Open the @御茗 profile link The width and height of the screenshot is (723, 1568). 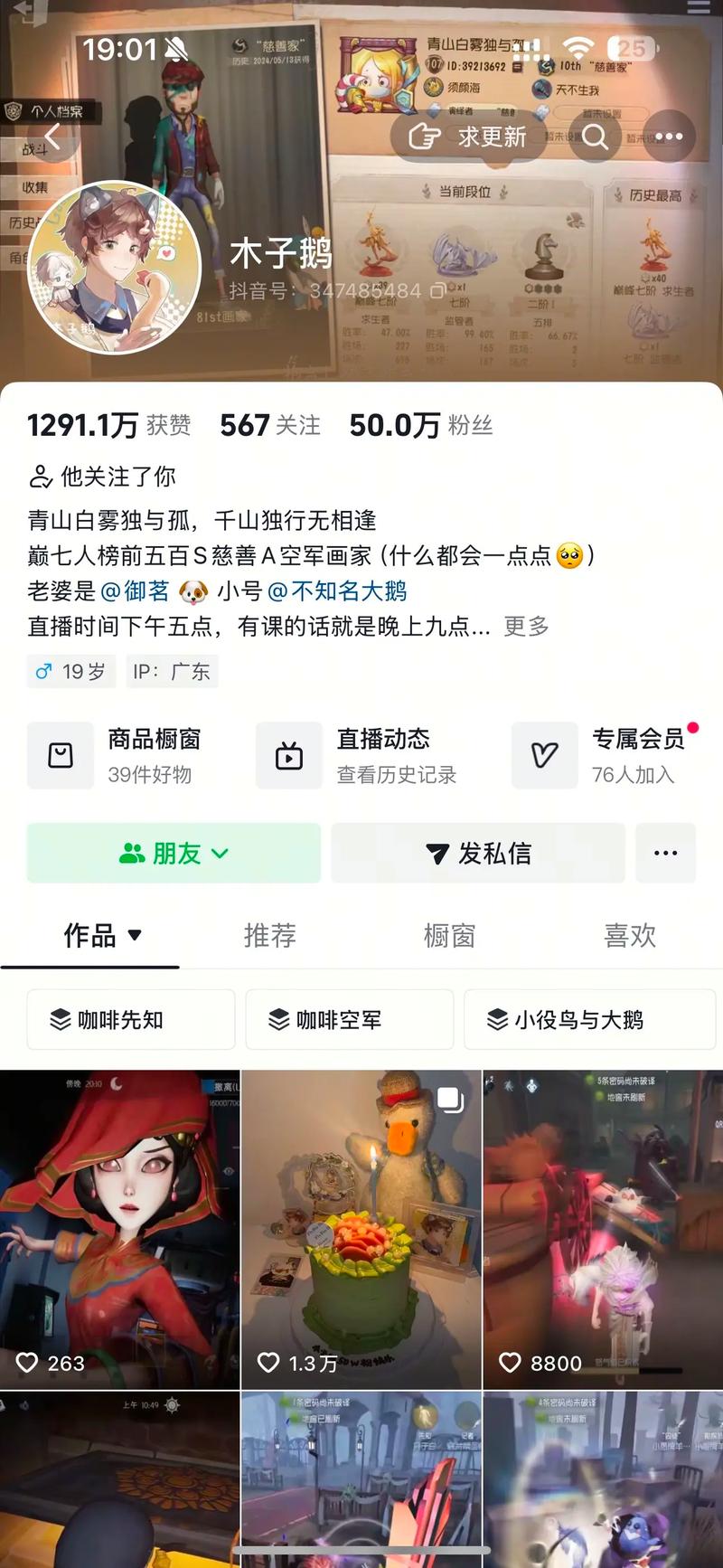[135, 591]
